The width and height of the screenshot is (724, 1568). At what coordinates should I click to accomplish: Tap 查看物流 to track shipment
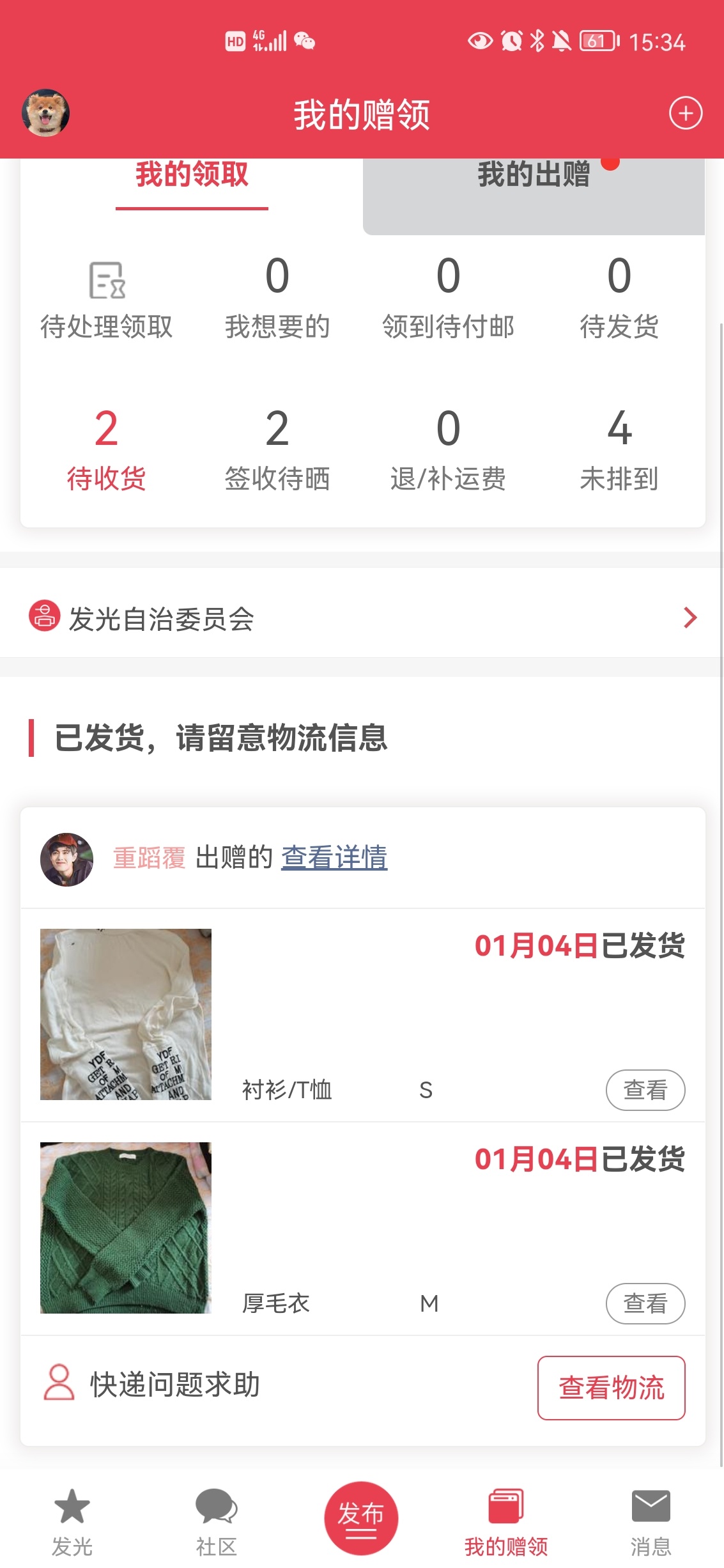coord(611,1388)
